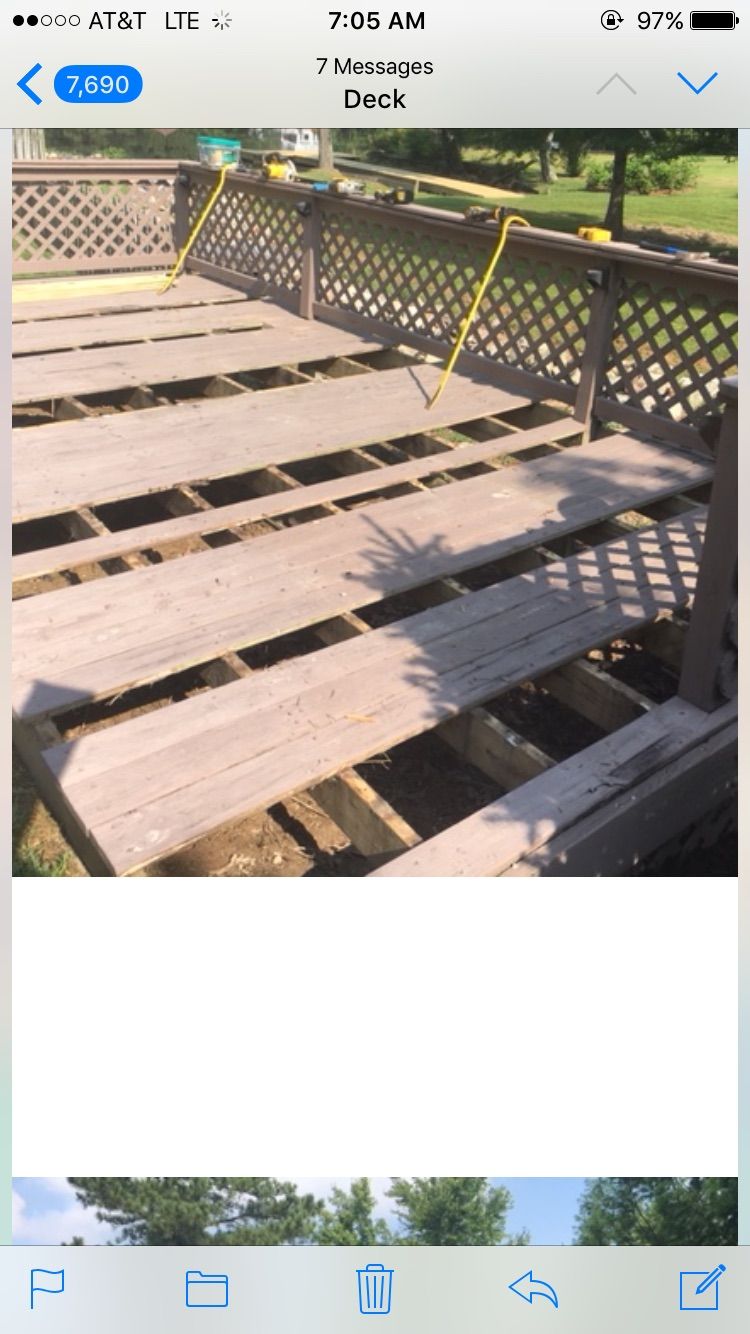
Task: Flag this email
Action: [47, 1288]
